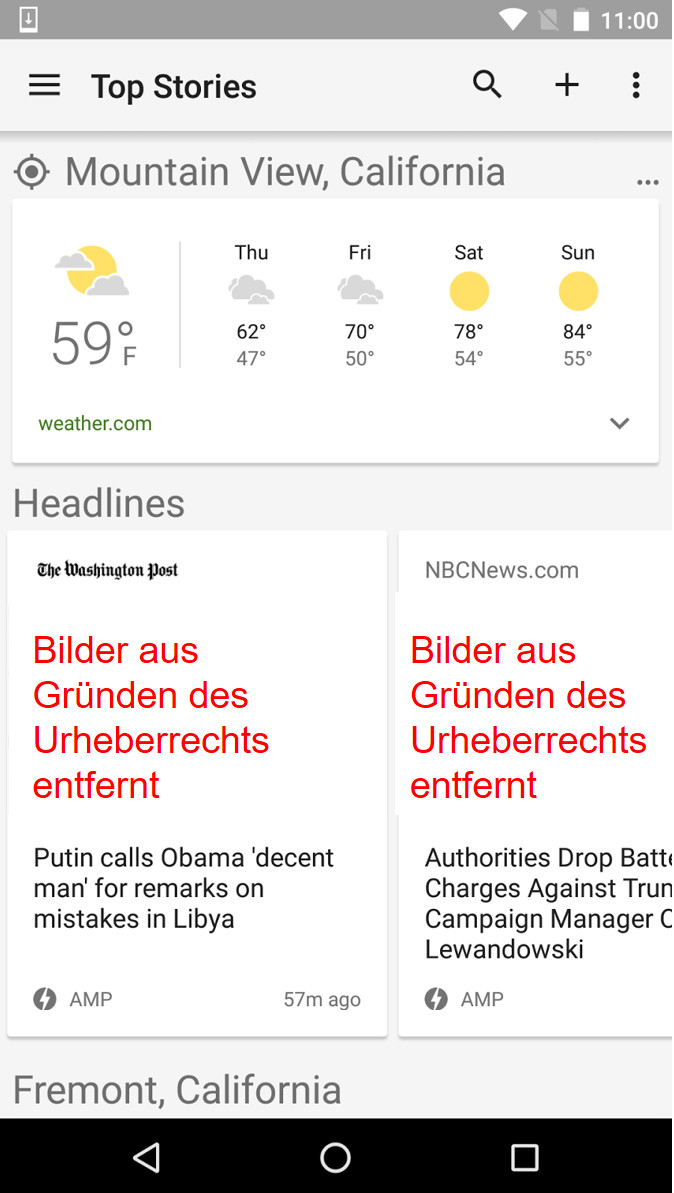Open the search icon in app bar
This screenshot has width=674, height=1193.
point(487,85)
